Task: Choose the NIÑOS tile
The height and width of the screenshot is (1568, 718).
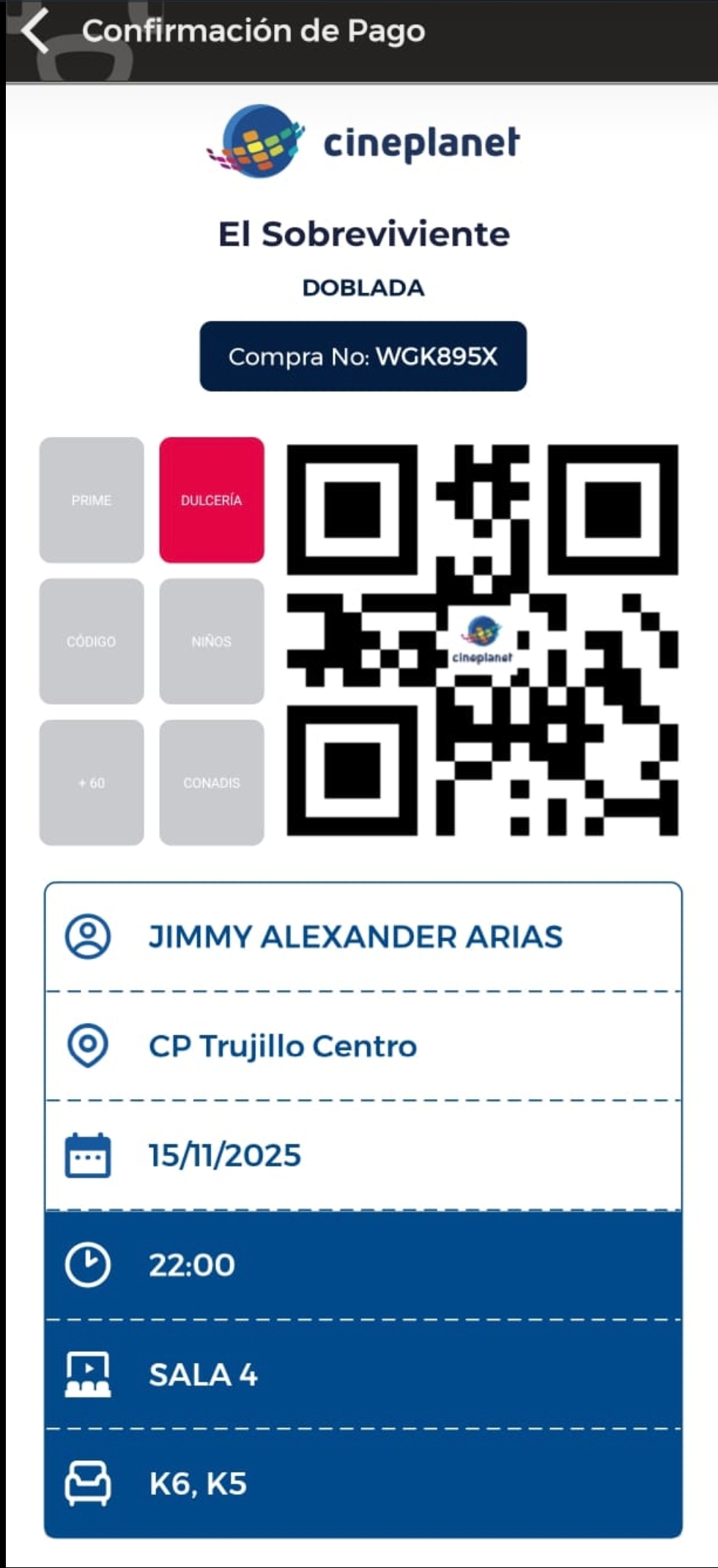Action: [x=212, y=641]
